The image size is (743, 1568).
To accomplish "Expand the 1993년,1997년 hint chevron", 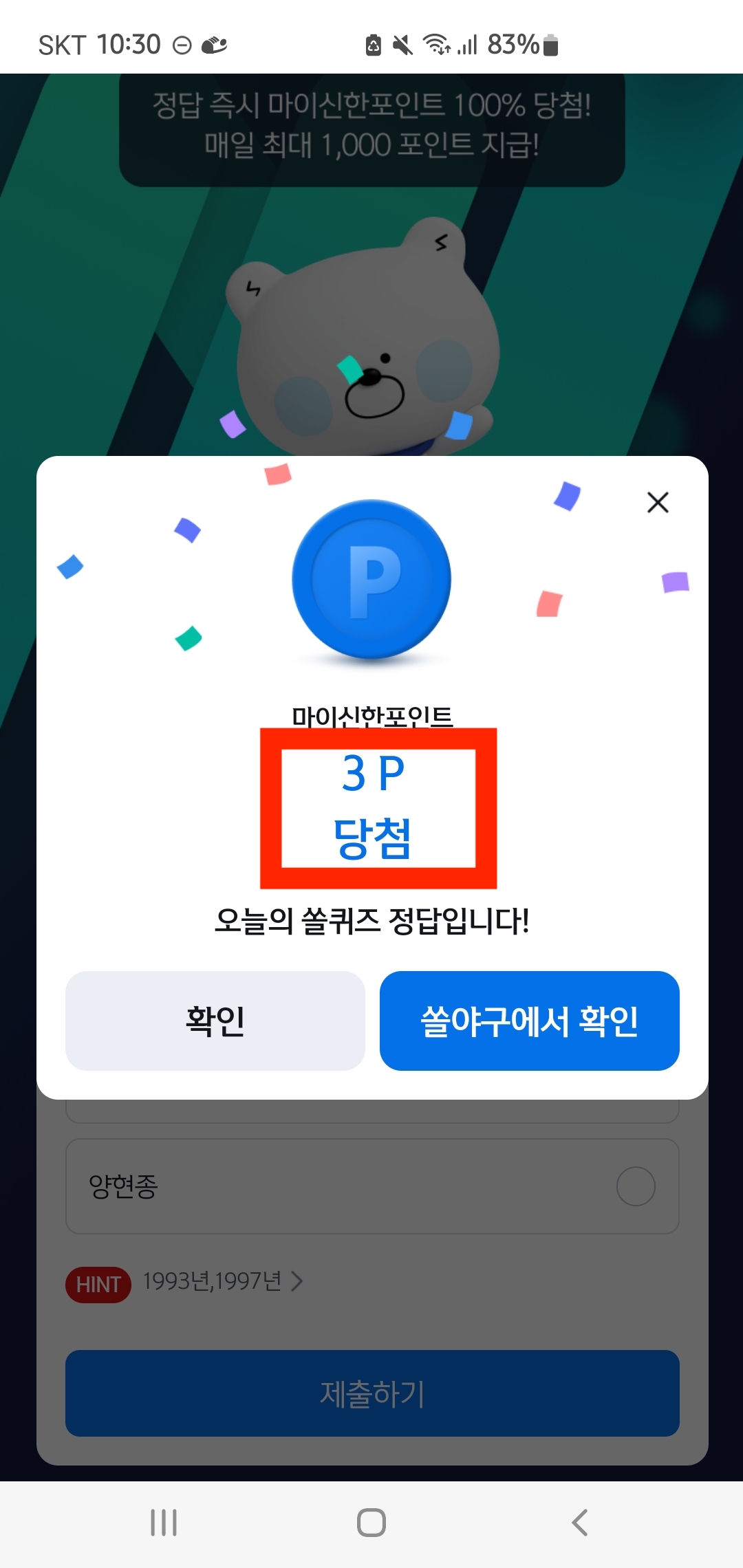I will coord(299,1283).
